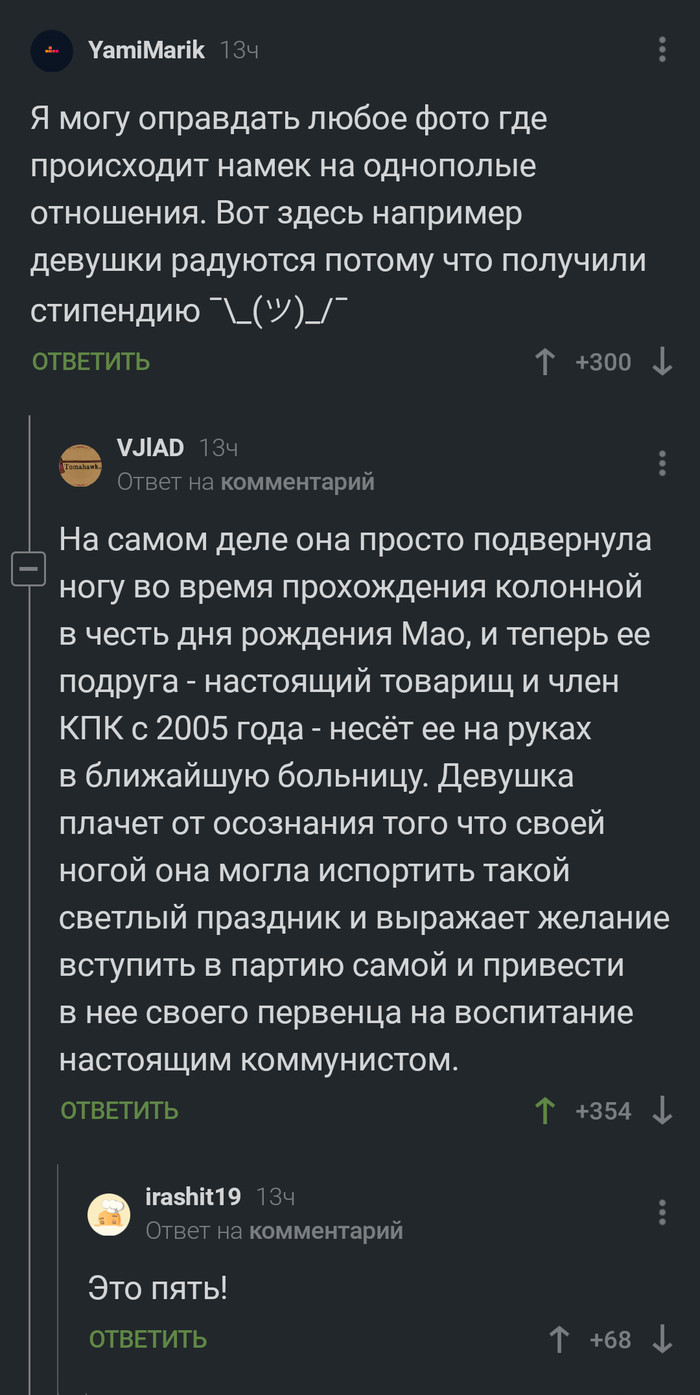This screenshot has width=700, height=1395.
Task: Open the overflow menu on VJIAD's comment
Action: coord(662,463)
